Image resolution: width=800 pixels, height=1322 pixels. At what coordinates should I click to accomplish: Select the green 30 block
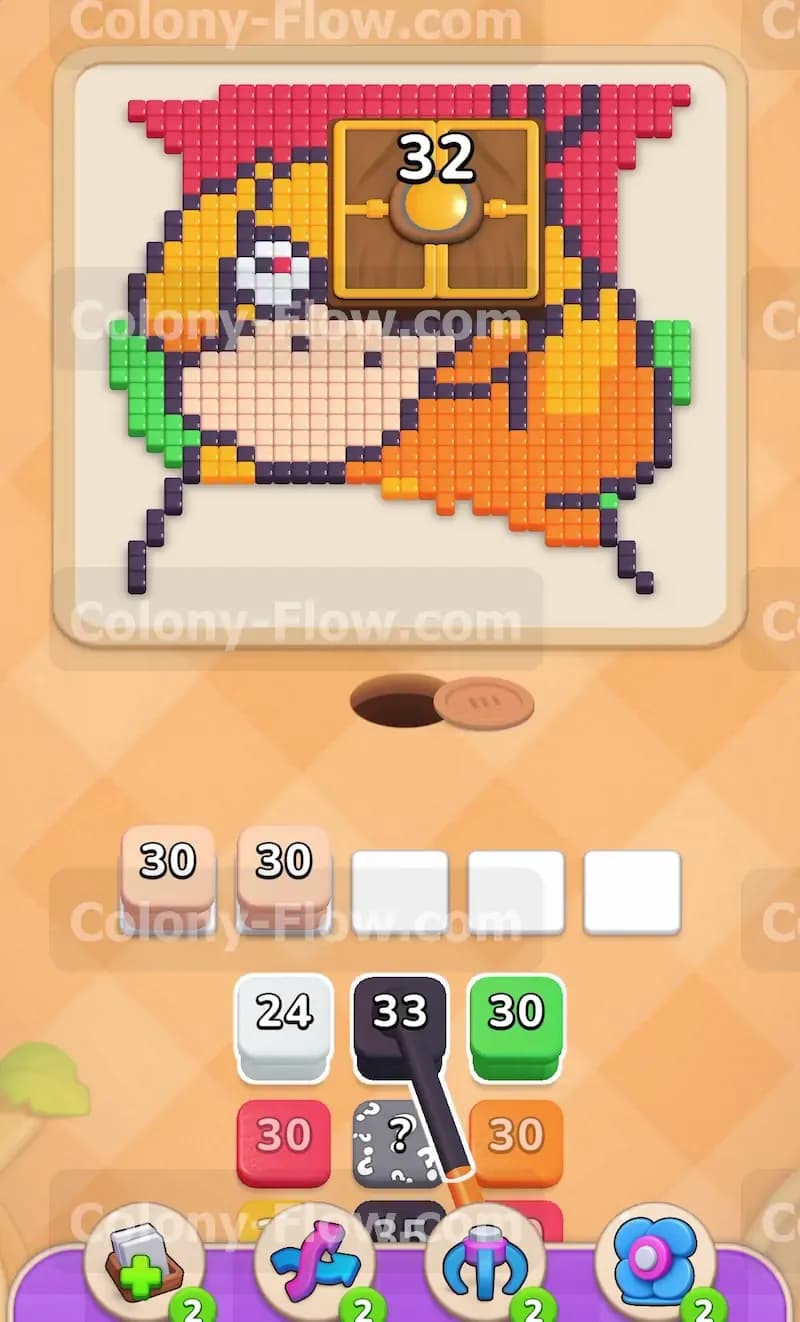pyautogui.click(x=516, y=1026)
